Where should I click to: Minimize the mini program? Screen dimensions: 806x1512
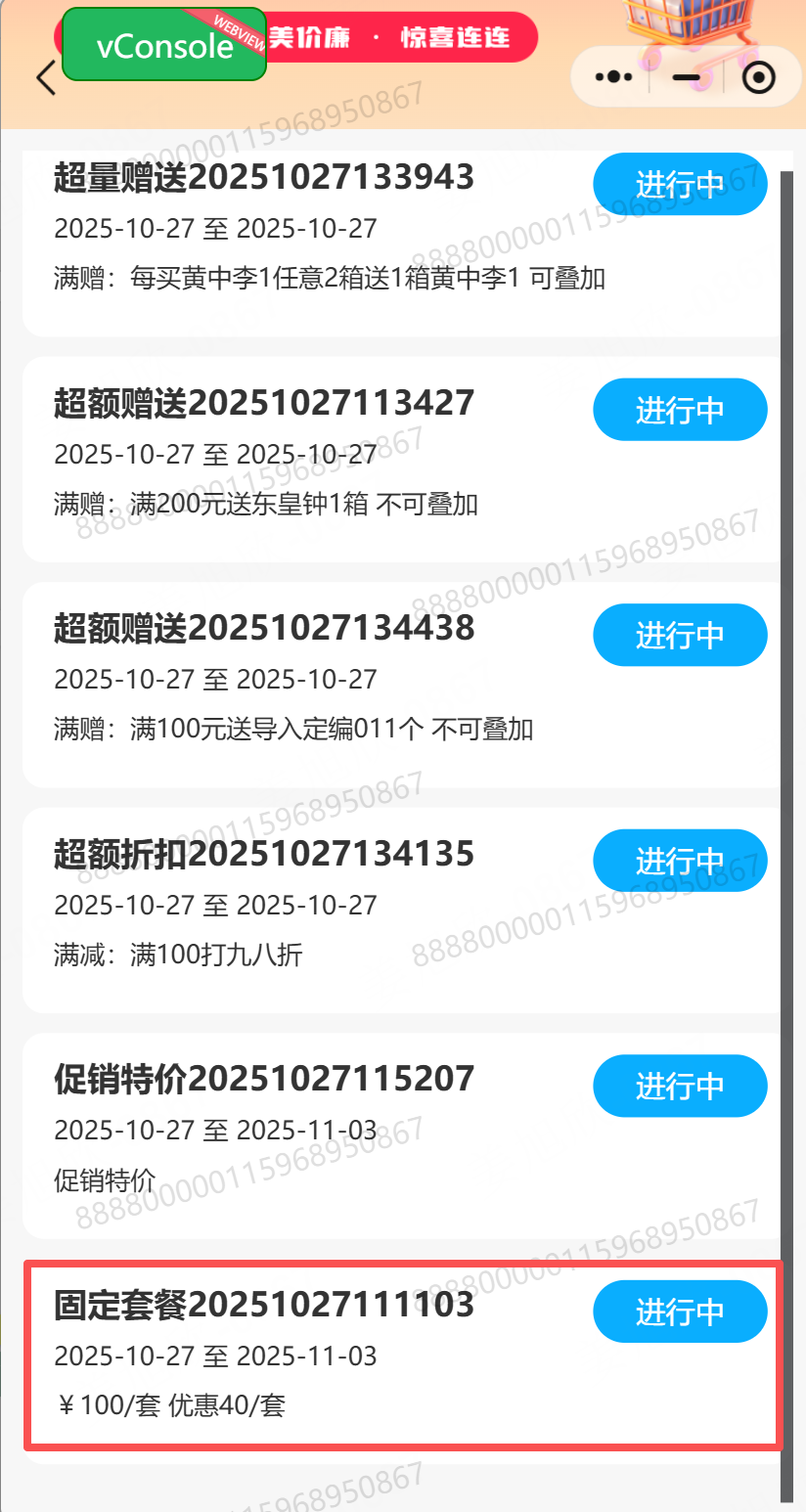coord(687,77)
